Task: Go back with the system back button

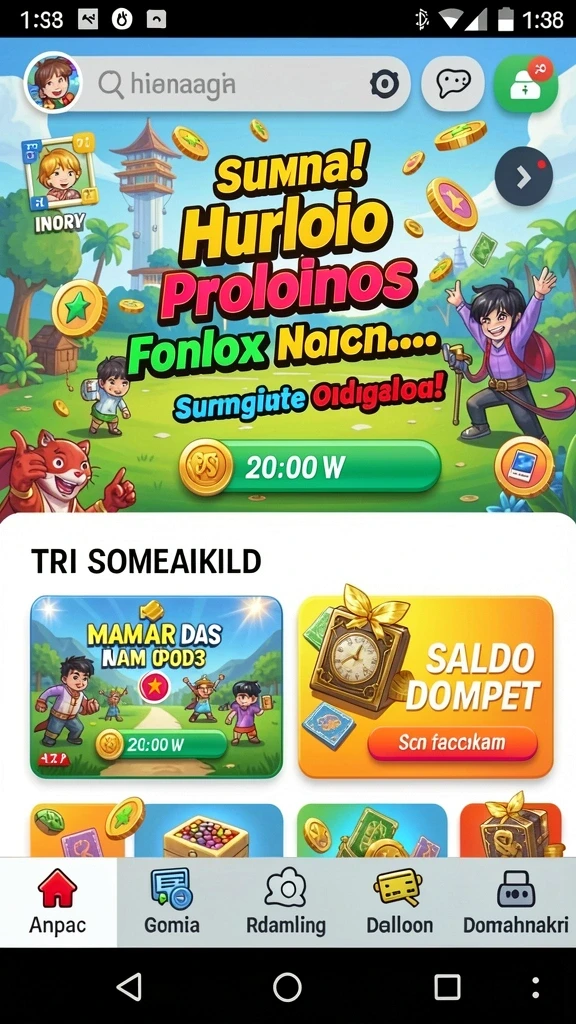Action: click(x=129, y=986)
